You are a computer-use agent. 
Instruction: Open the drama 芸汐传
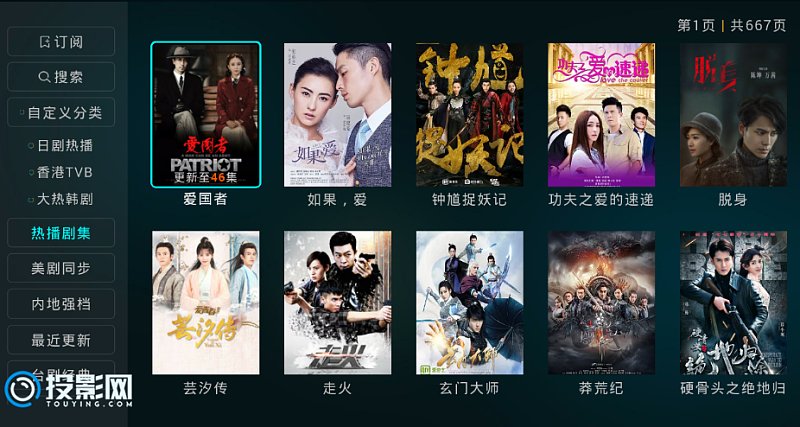click(x=206, y=303)
